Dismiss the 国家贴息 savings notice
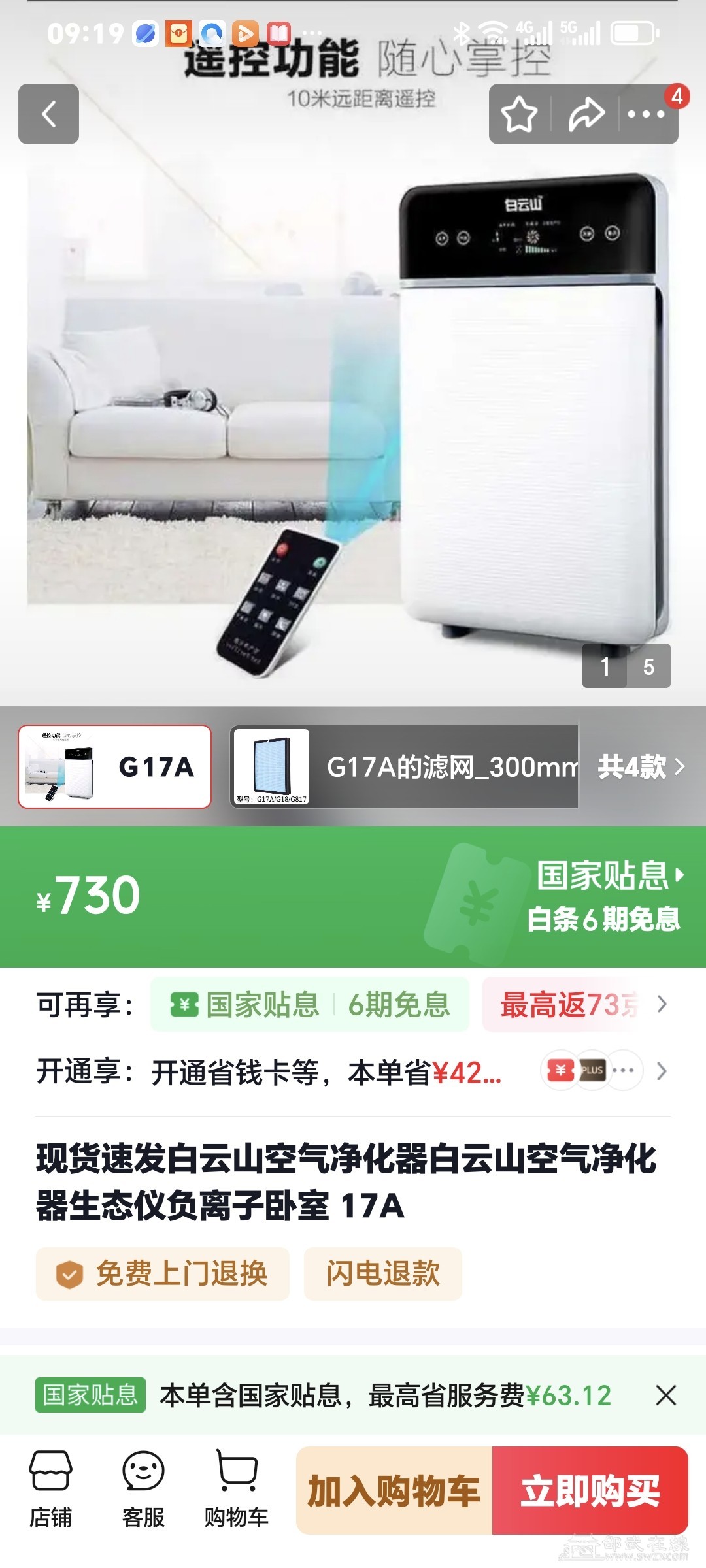 click(x=665, y=1395)
